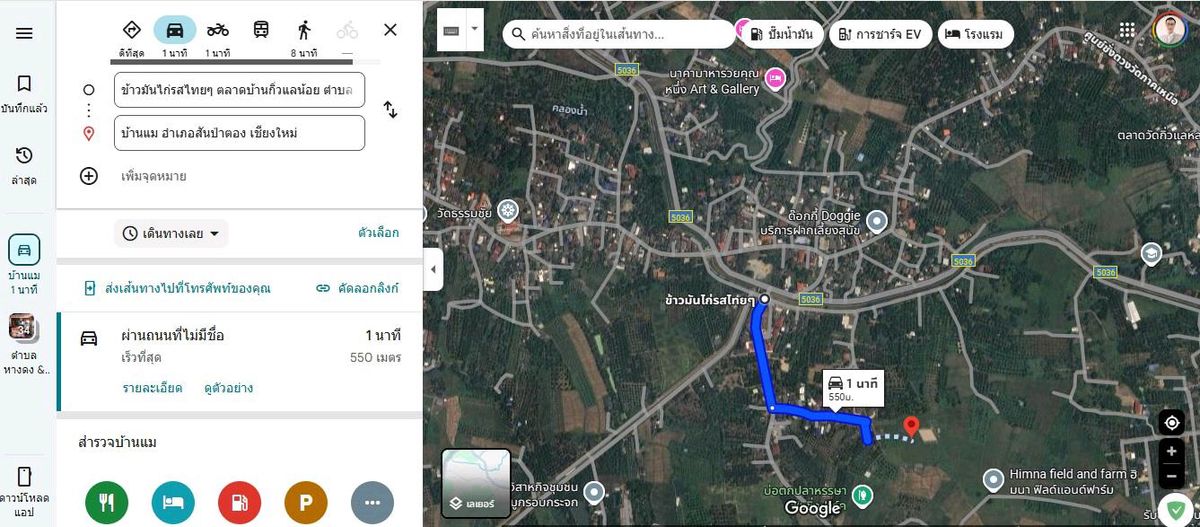Expand the เดินทางเลย departure time dropdown
The image size is (1200, 527).
[171, 233]
